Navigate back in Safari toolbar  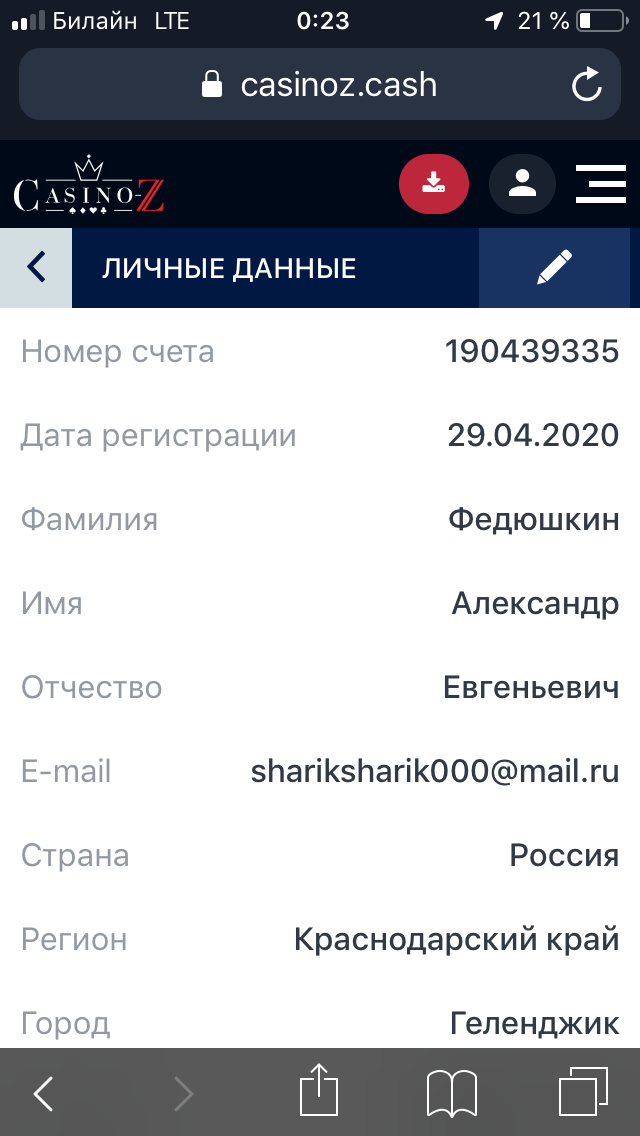[43, 1094]
